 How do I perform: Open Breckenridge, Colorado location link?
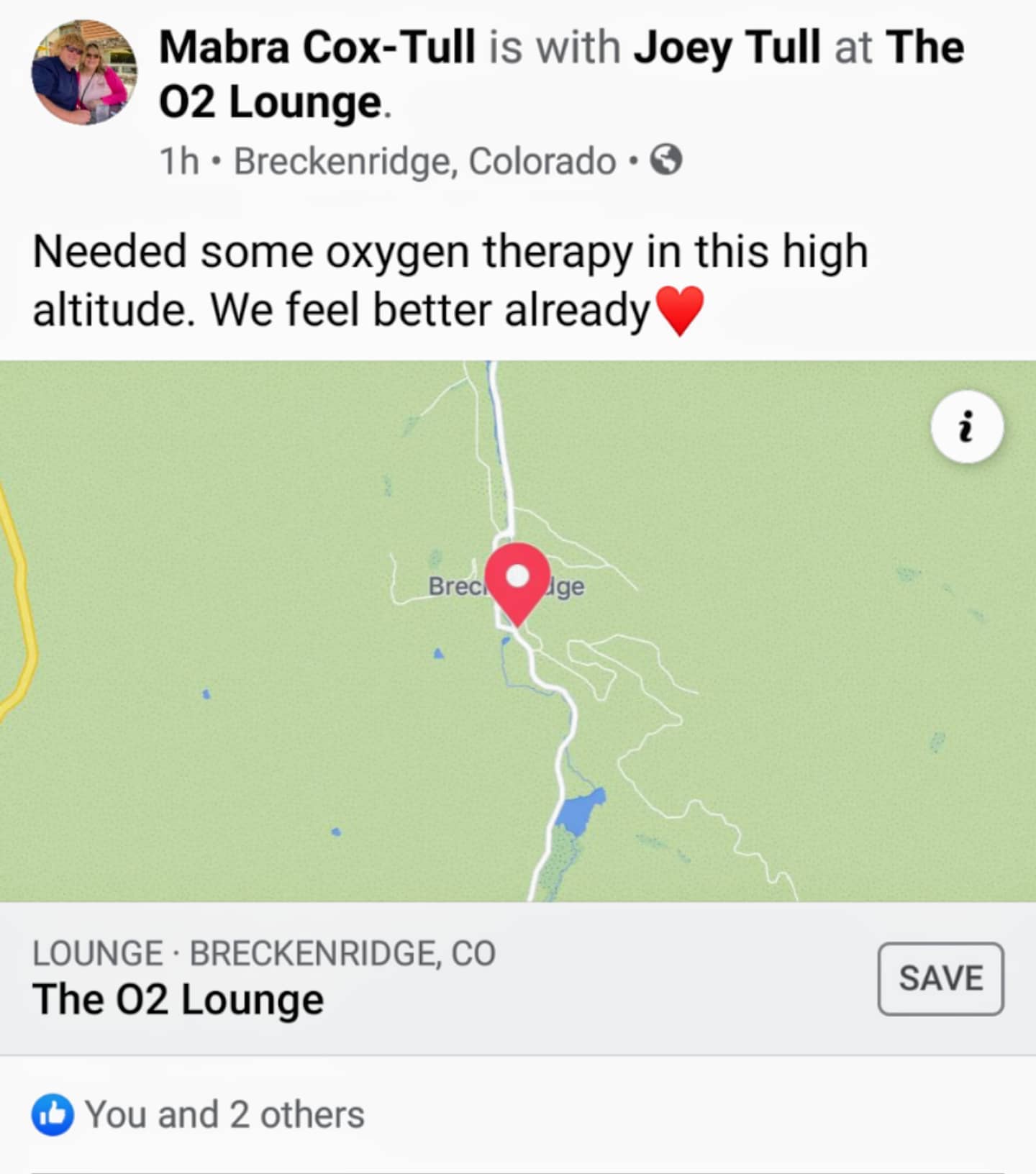point(424,160)
